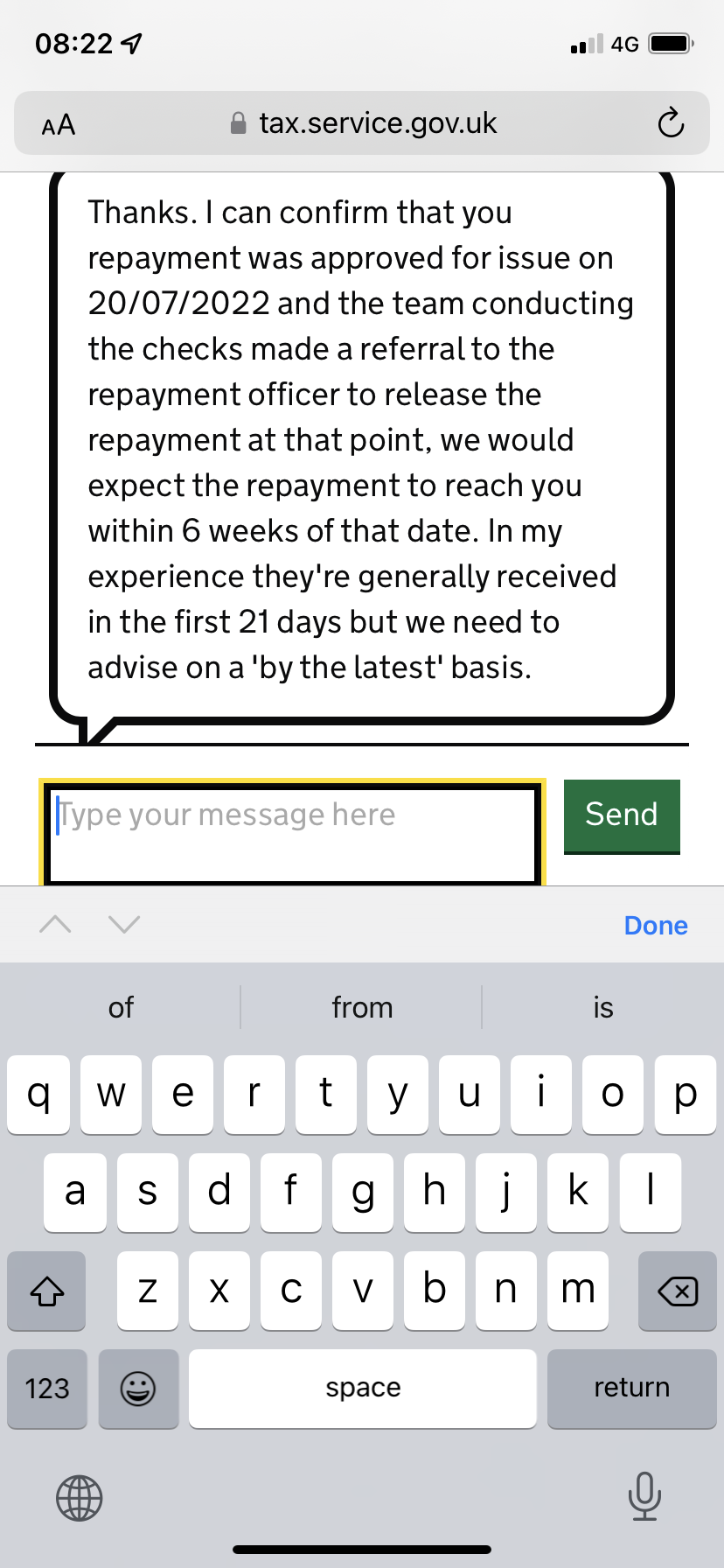Send the chat message
The width and height of the screenshot is (724, 1568).
(x=622, y=815)
